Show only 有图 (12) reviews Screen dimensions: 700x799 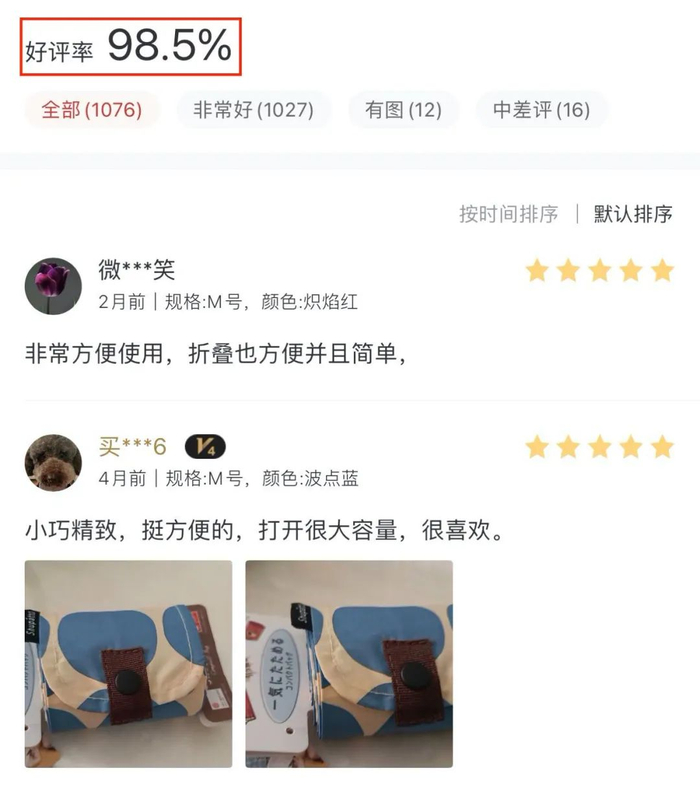point(403,110)
